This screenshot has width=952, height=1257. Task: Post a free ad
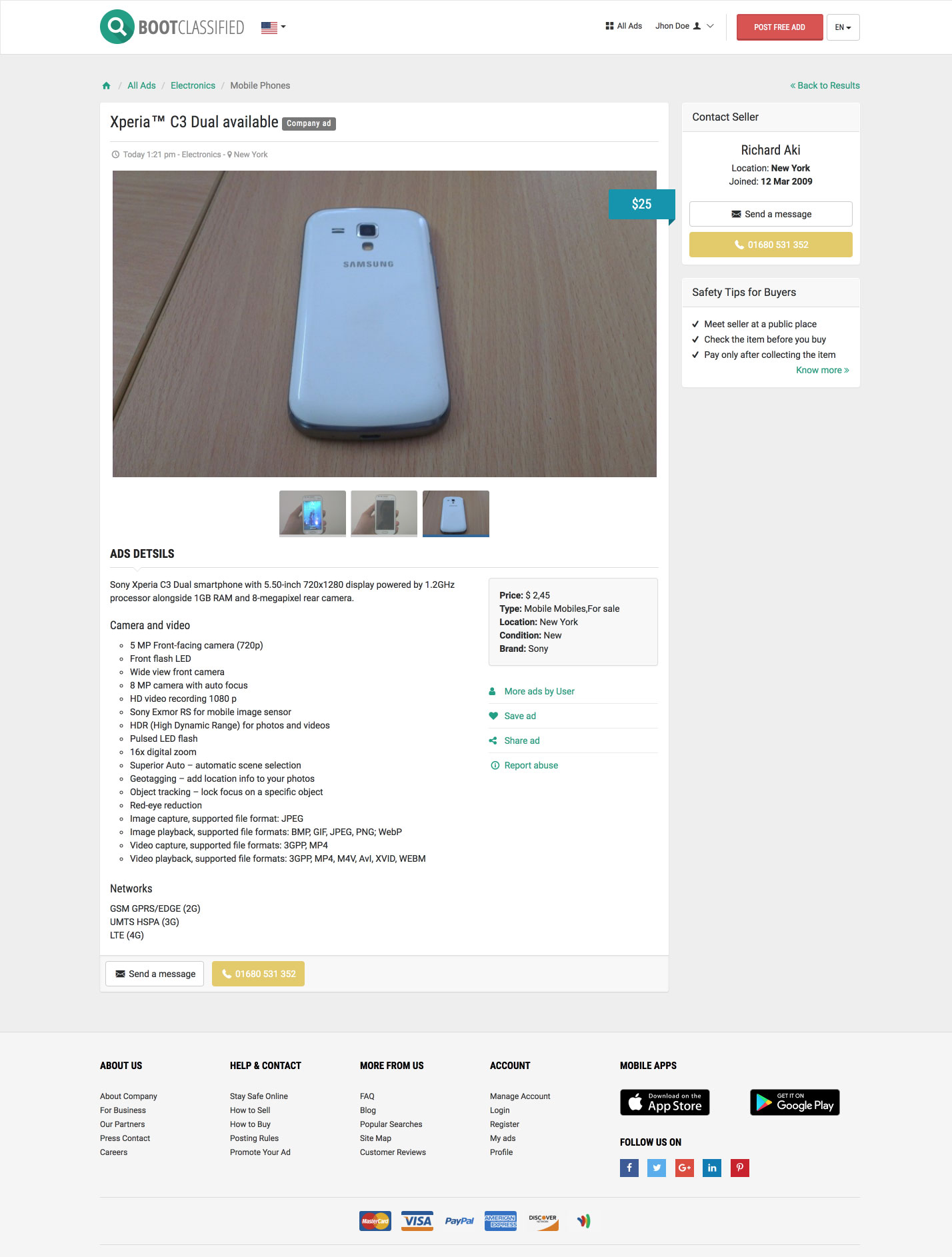[x=779, y=27]
